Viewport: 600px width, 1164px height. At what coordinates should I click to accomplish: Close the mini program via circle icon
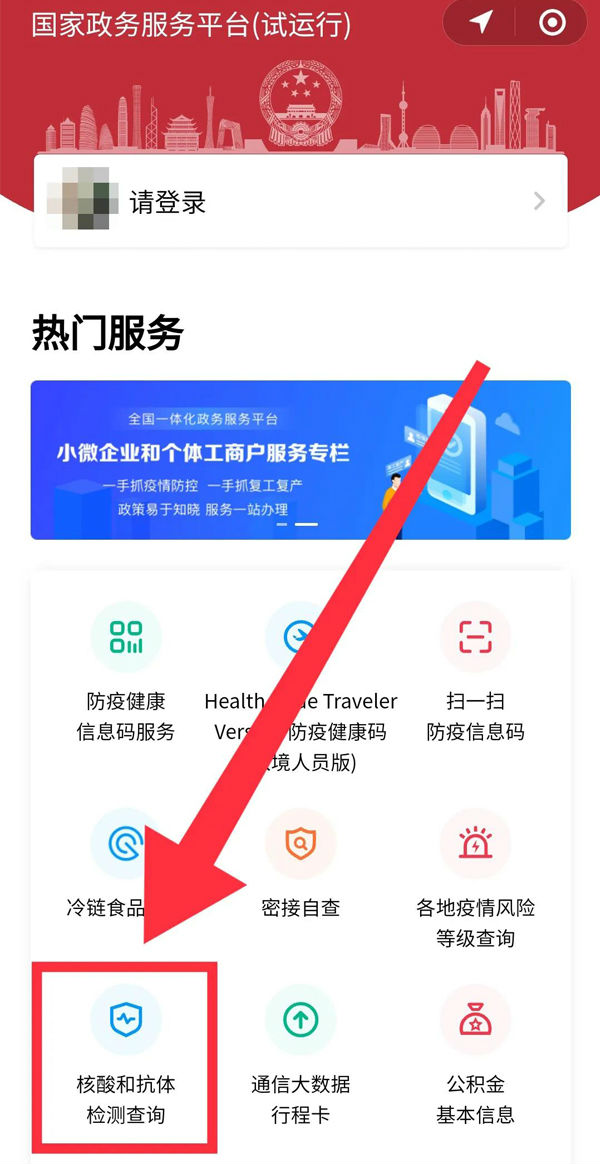[x=551, y=22]
